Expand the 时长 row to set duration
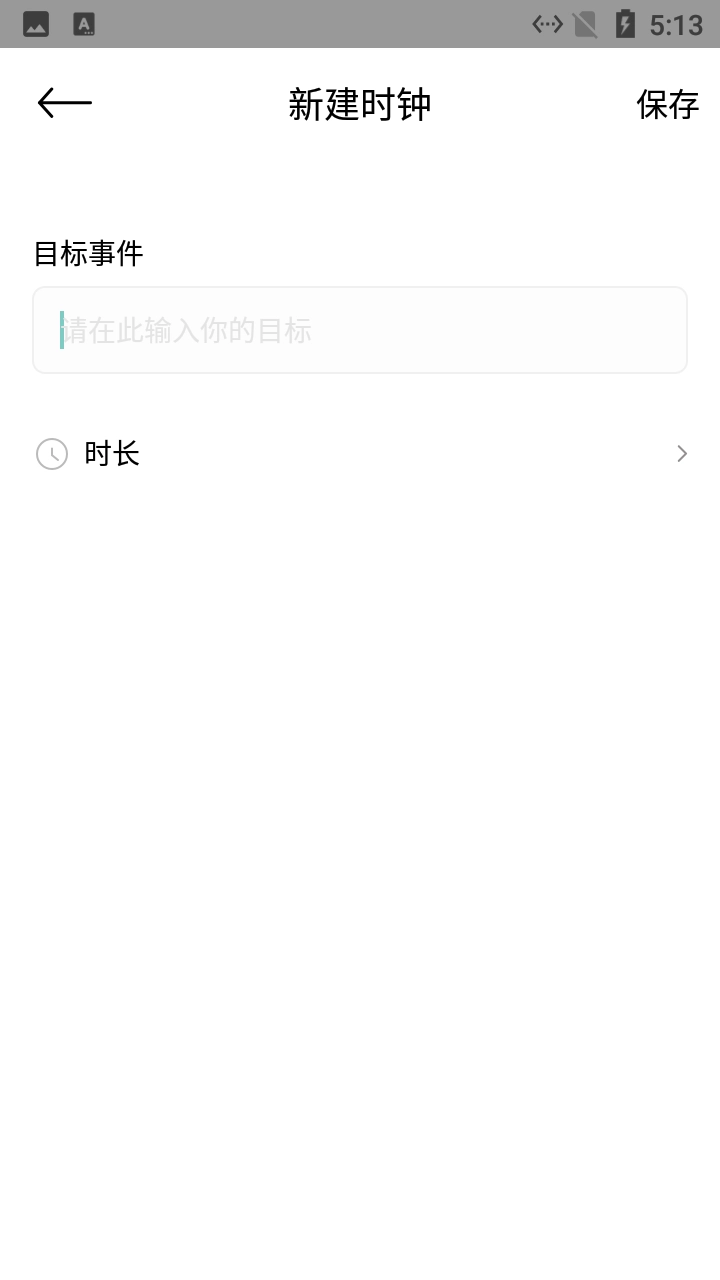This screenshot has width=720, height=1280. click(x=360, y=453)
